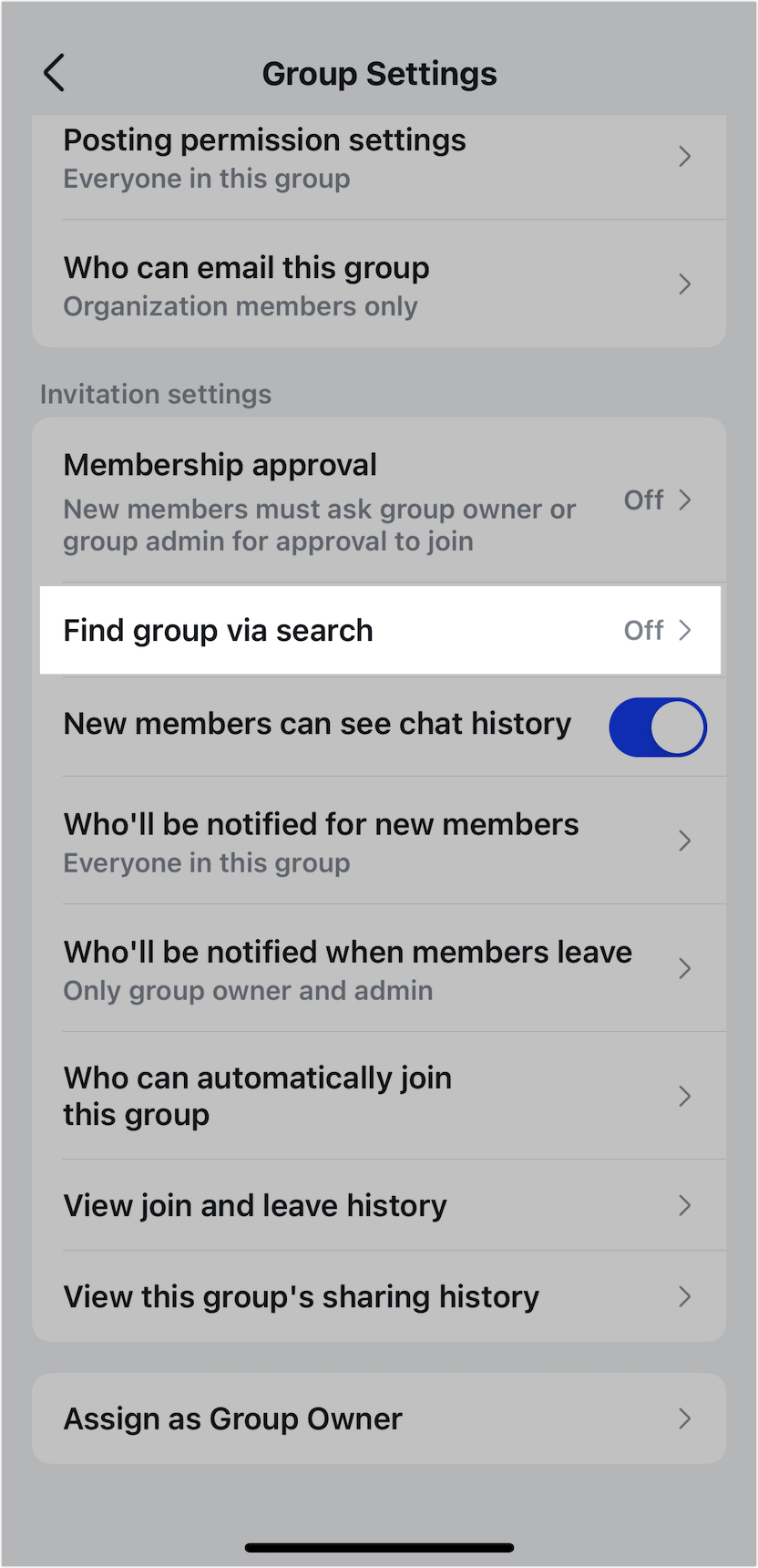Screen dimensions: 758x1568
Task: Disable New members can see chat history
Action: pos(658,727)
